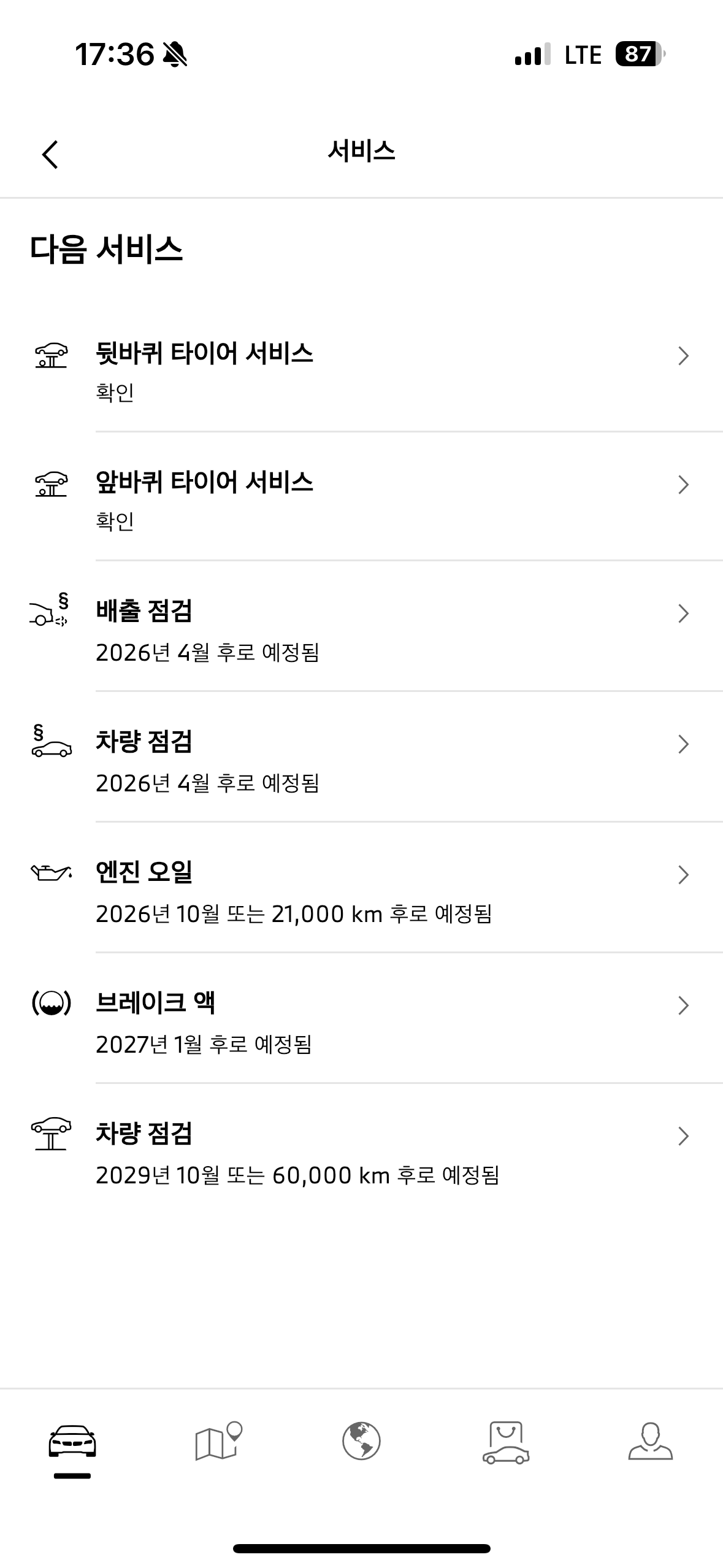Screen dimensions: 723x1568
Task: Go to the profile tab
Action: [651, 1442]
